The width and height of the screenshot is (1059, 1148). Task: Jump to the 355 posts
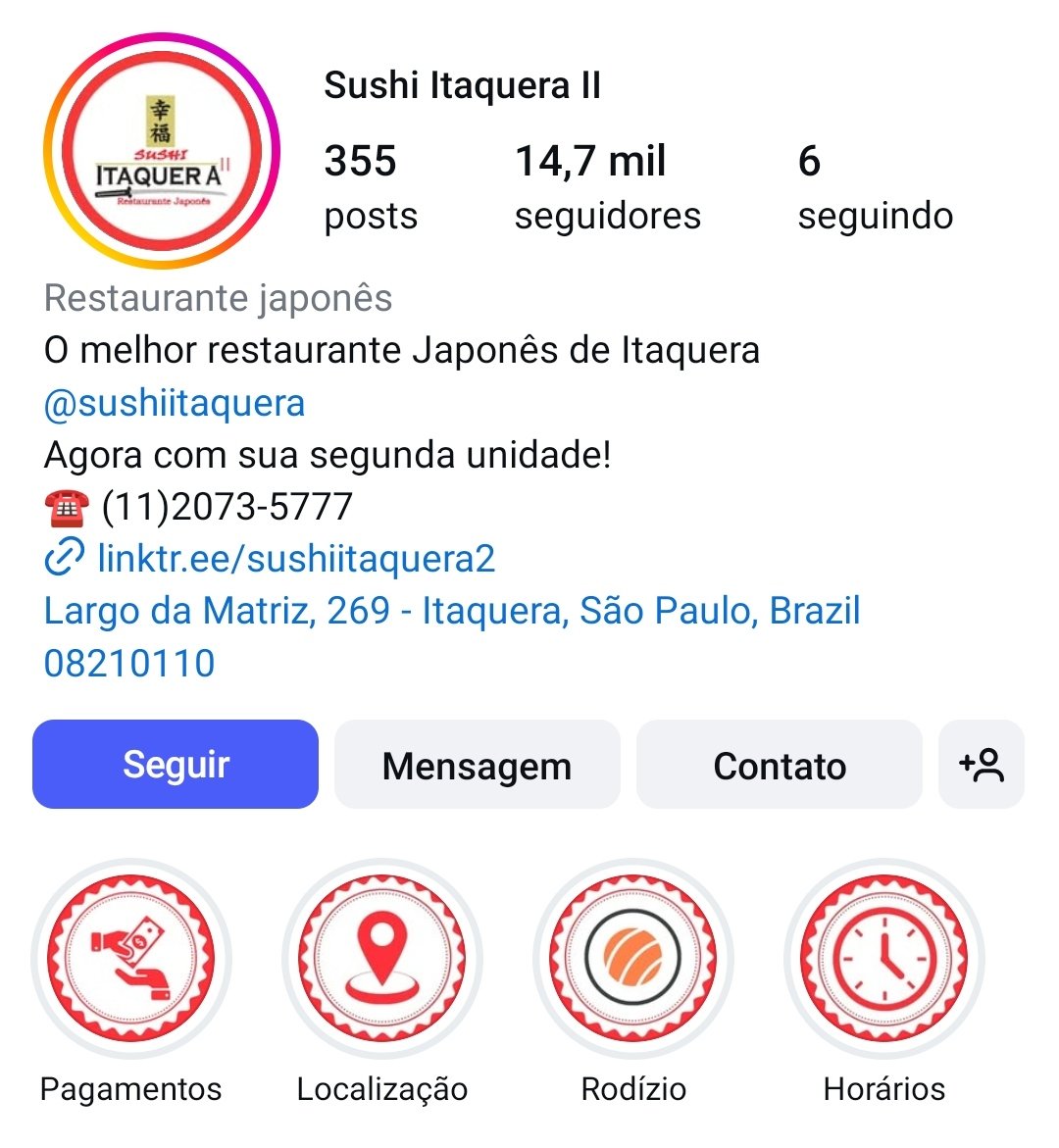[x=371, y=186]
